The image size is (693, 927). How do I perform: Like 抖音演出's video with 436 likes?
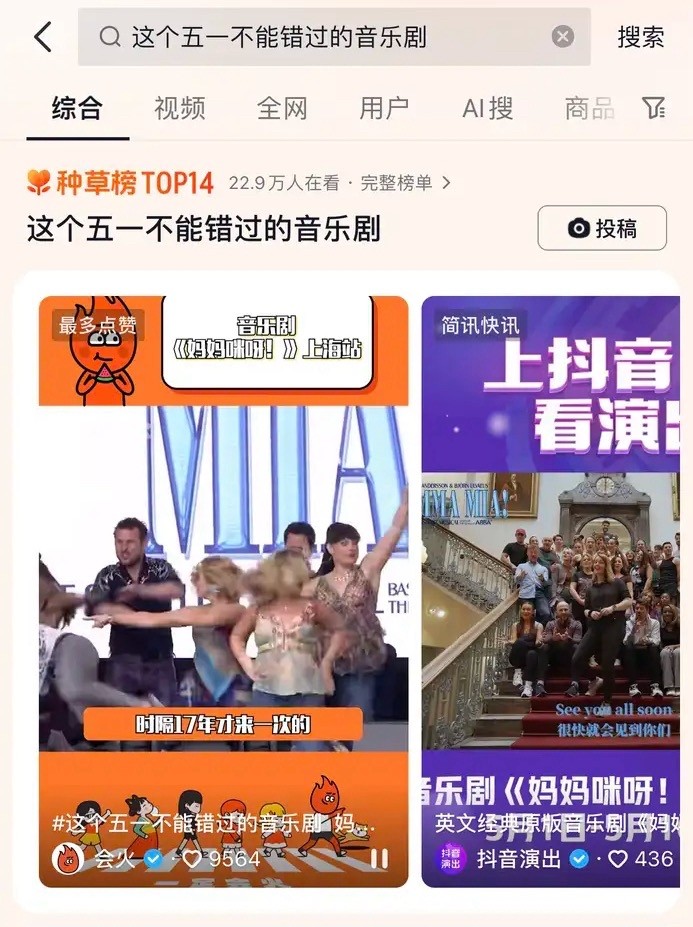(619, 858)
